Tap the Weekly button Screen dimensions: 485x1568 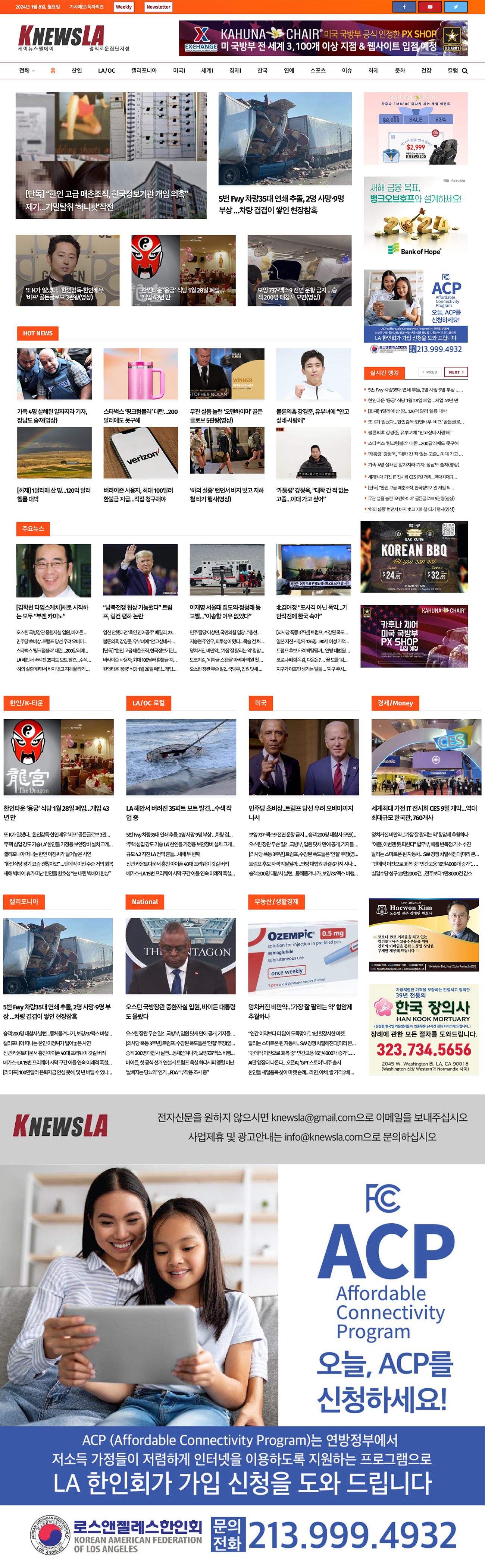[x=124, y=7]
